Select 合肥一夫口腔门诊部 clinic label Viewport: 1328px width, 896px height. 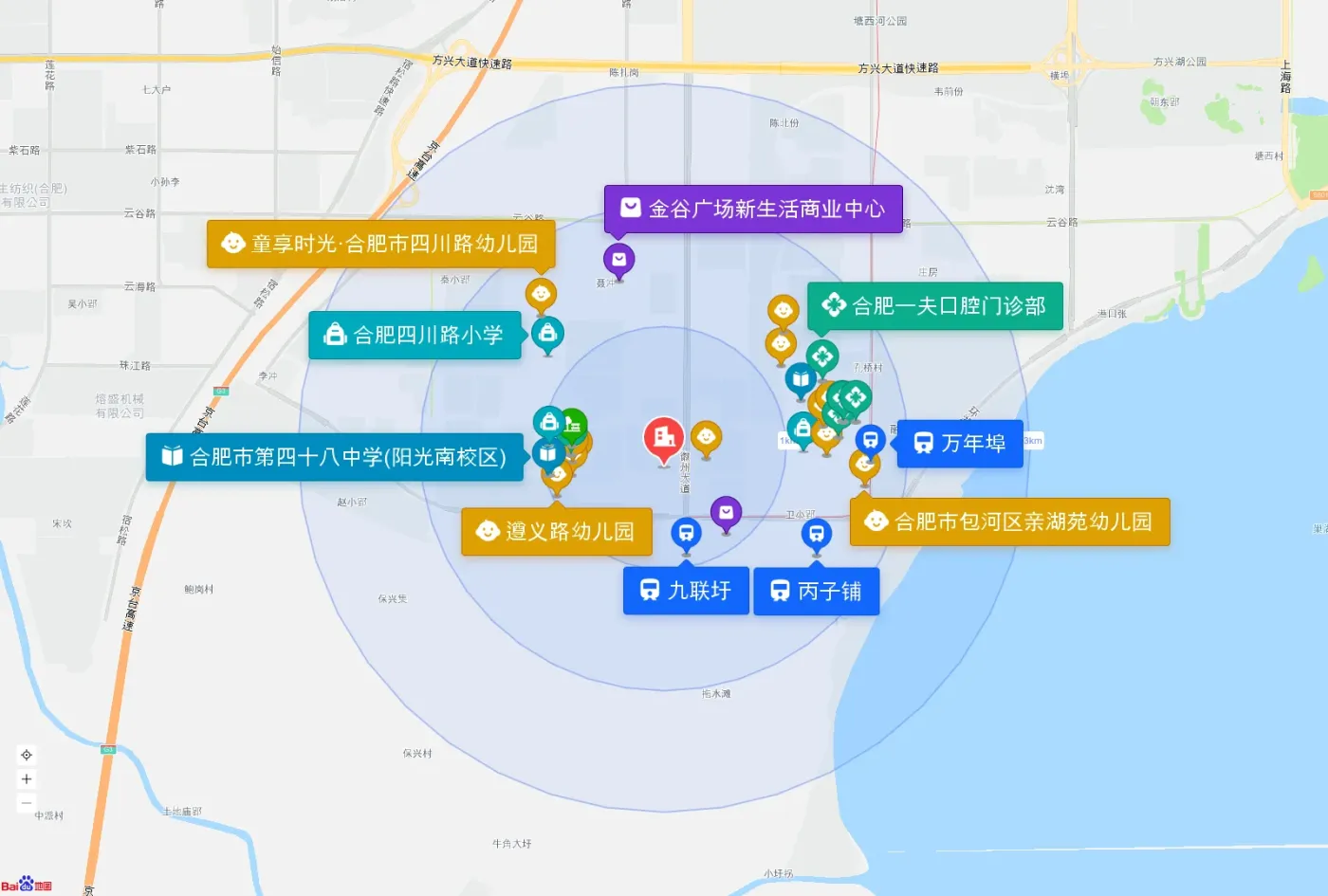tap(935, 305)
